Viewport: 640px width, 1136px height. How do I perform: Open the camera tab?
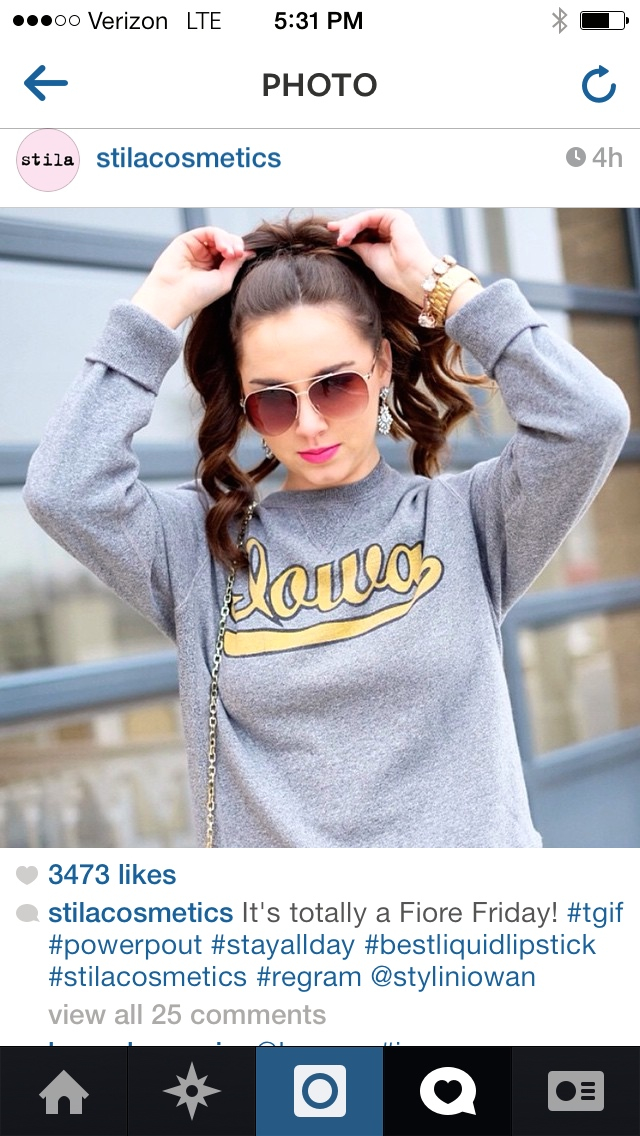coord(319,1091)
